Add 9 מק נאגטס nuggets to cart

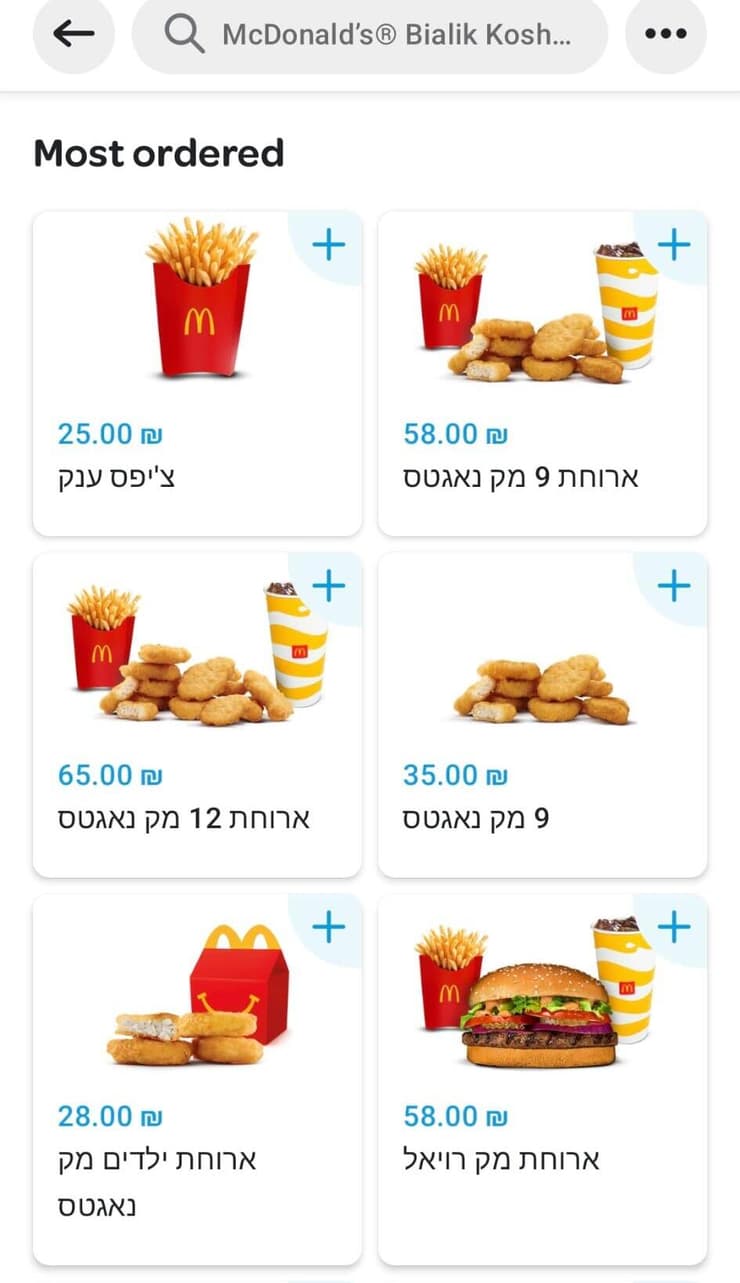674,586
